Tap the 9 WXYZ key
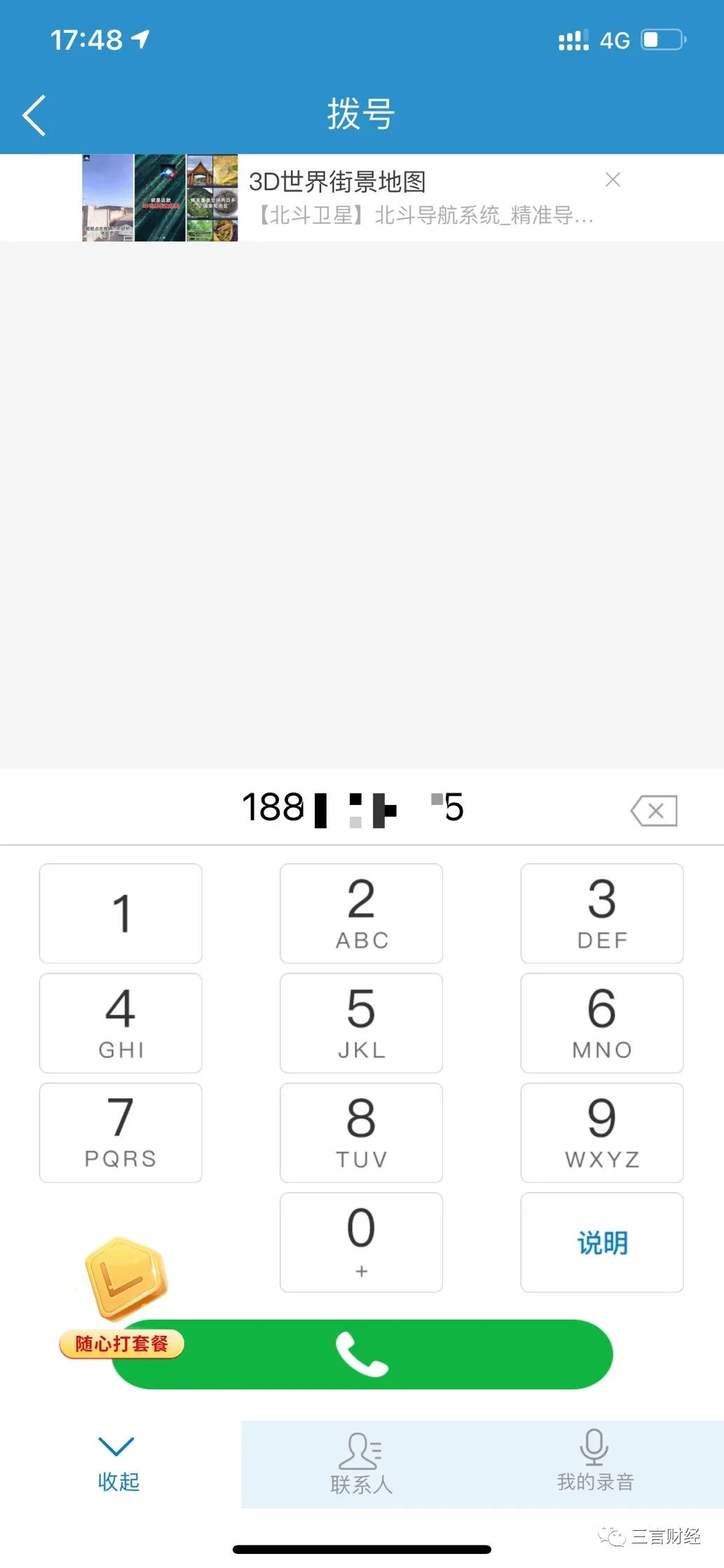This screenshot has height=1568, width=724. (602, 1133)
